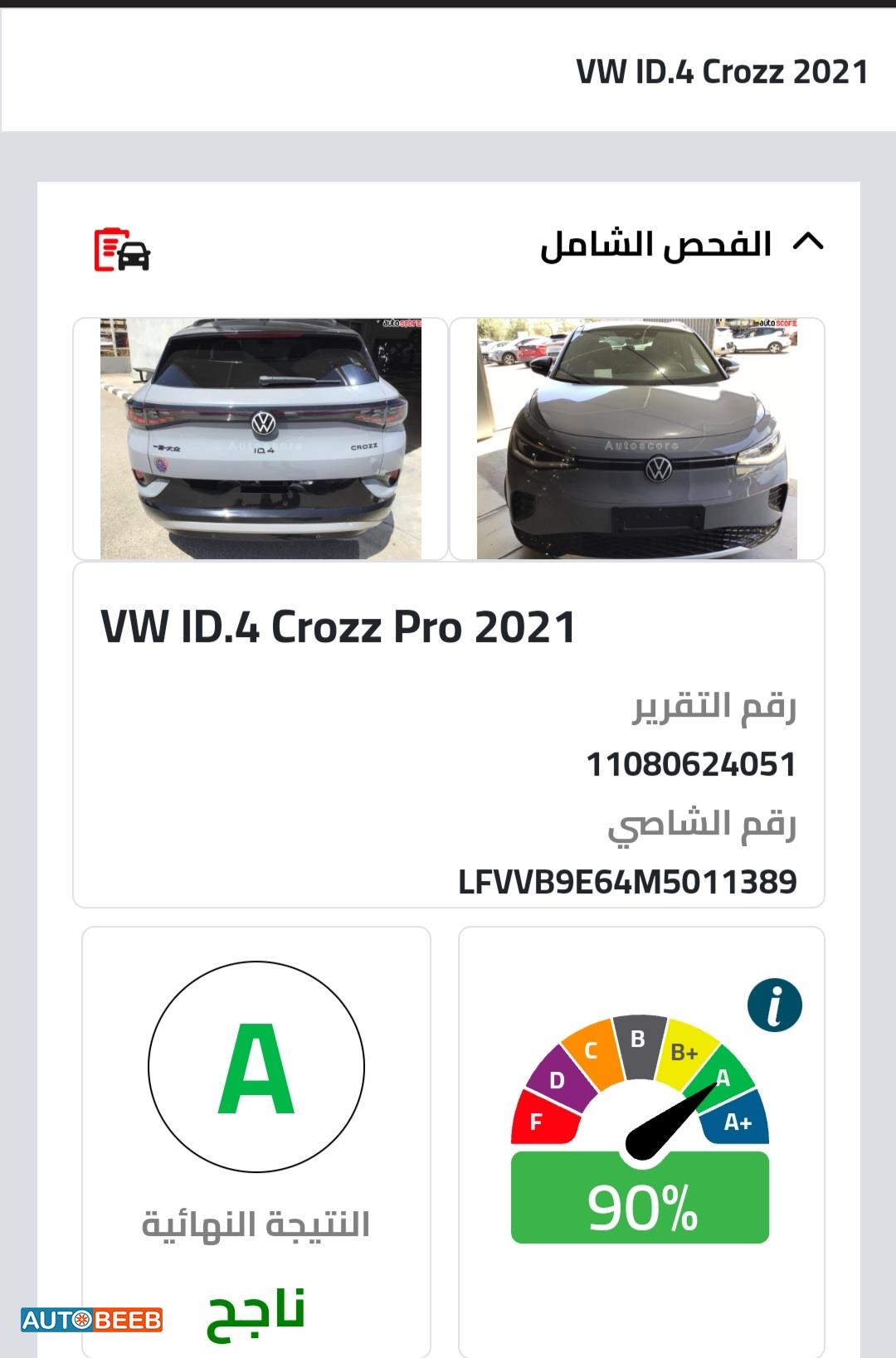Click the orange C segment of the gauge

pyautogui.click(x=590, y=1049)
